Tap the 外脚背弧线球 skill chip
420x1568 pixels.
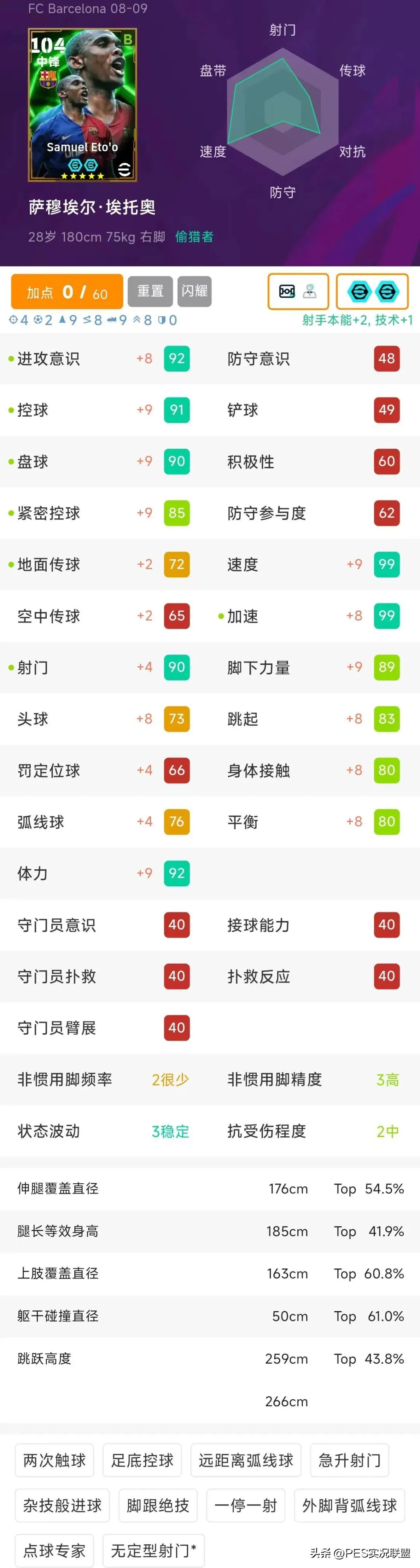click(x=349, y=1505)
